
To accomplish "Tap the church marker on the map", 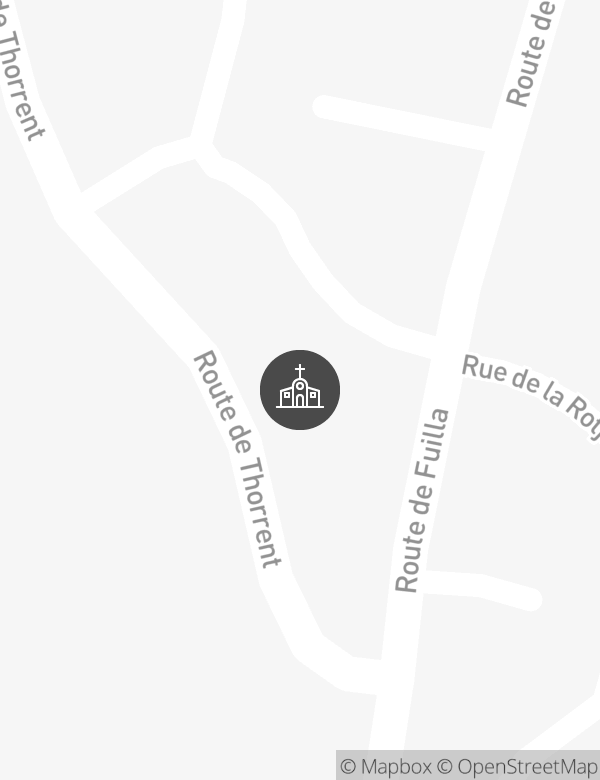I will click(x=300, y=390).
